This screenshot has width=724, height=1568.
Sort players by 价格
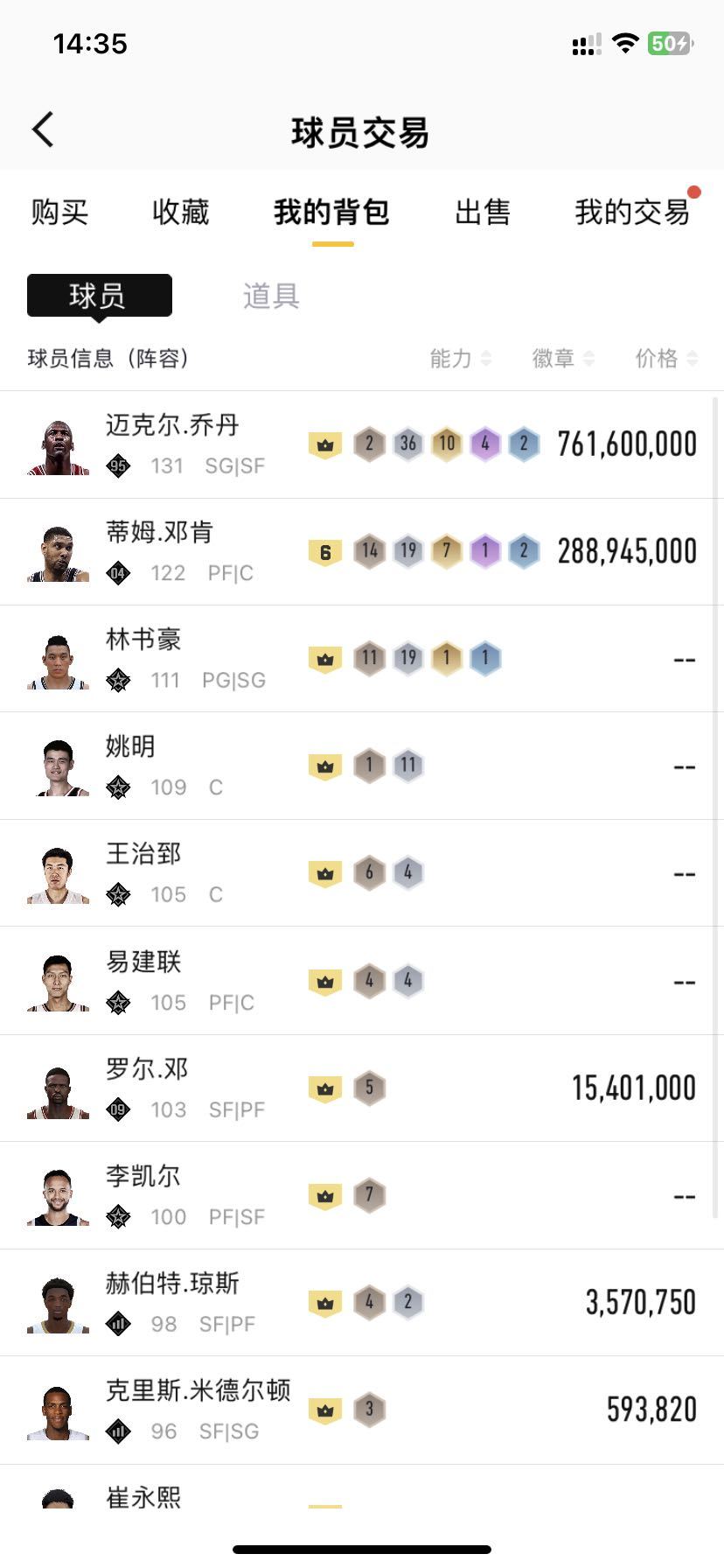point(665,358)
